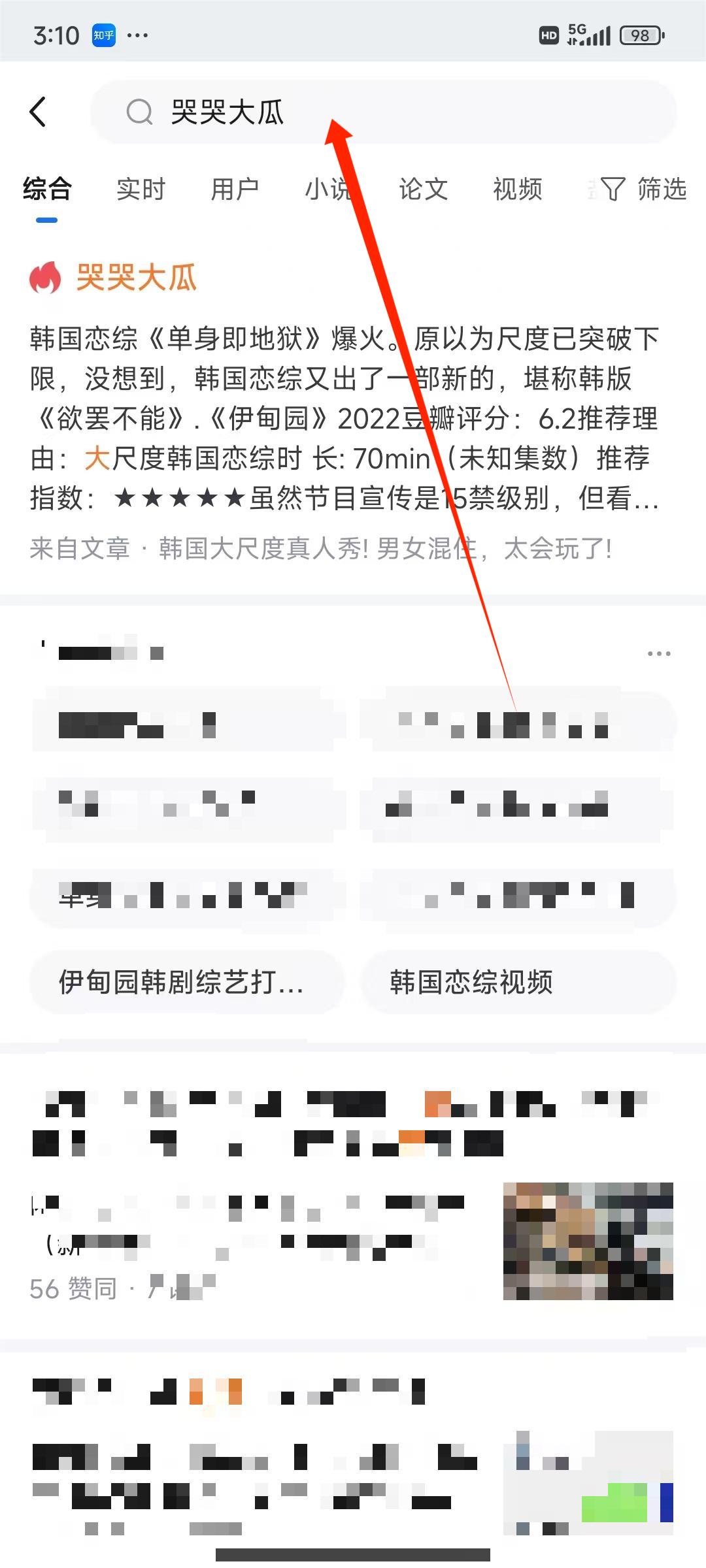The width and height of the screenshot is (706, 1568).
Task: Open source article 韩国大尺度真人秀
Action: tap(384, 549)
